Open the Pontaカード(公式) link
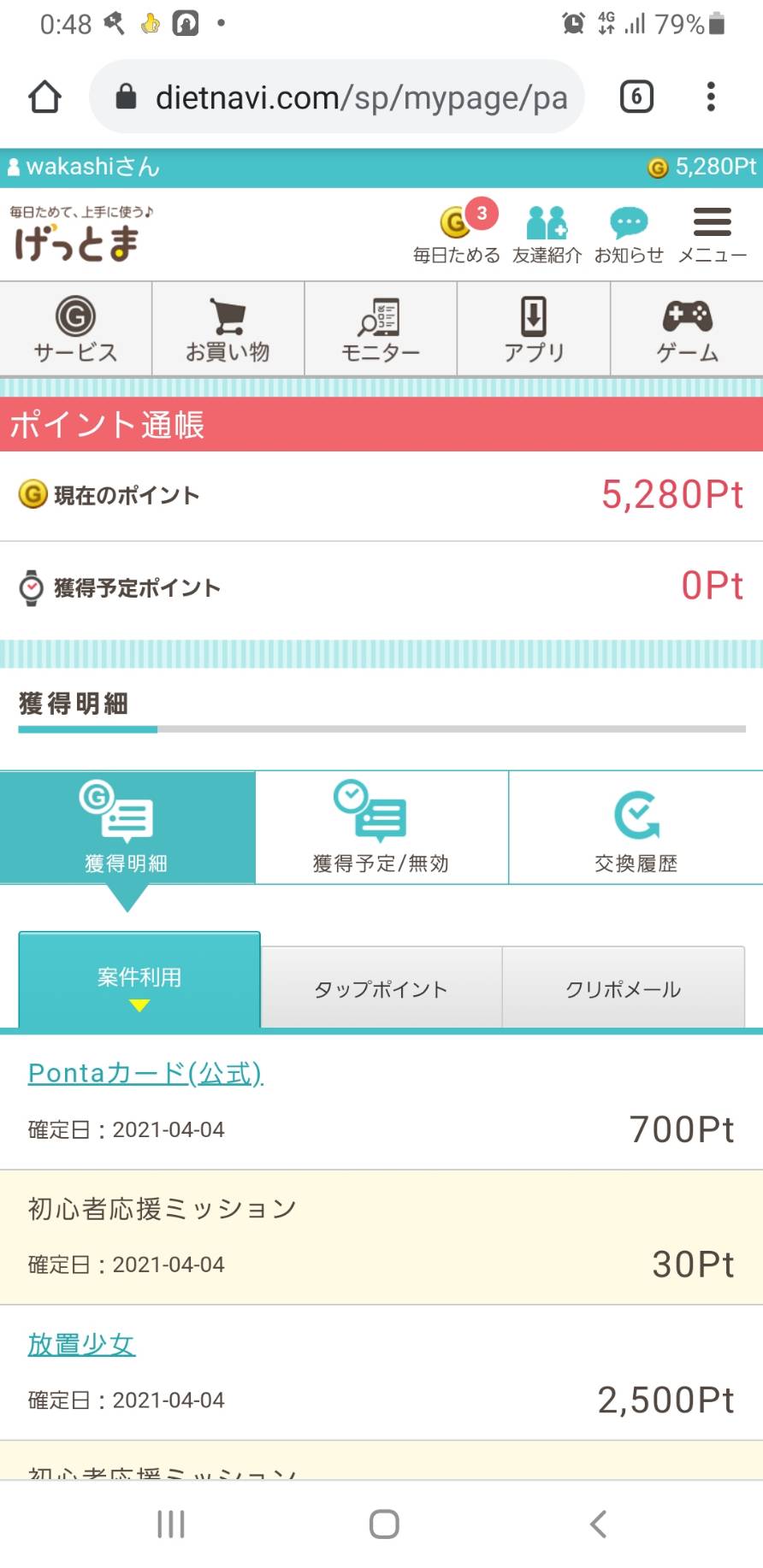This screenshot has height=1568, width=763. 145,1073
